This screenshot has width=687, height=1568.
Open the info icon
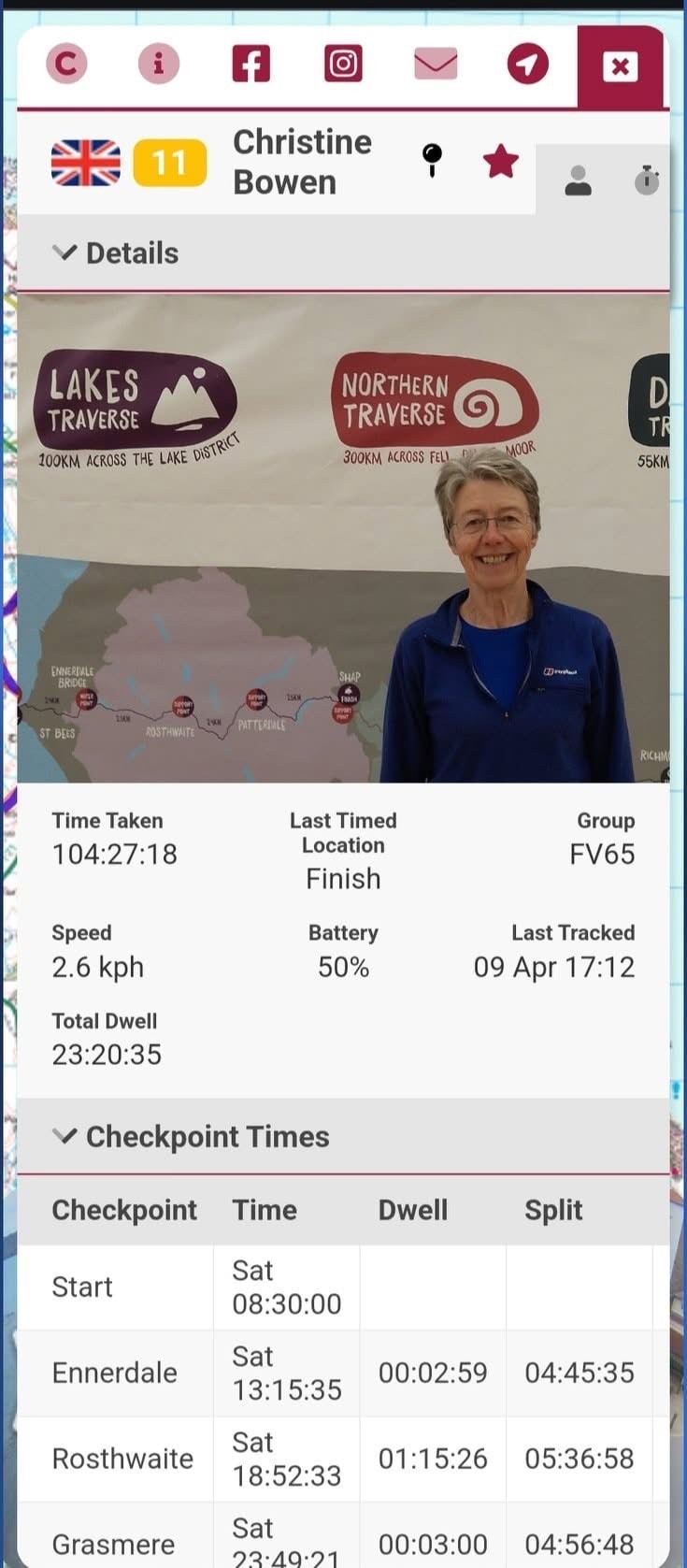(158, 64)
